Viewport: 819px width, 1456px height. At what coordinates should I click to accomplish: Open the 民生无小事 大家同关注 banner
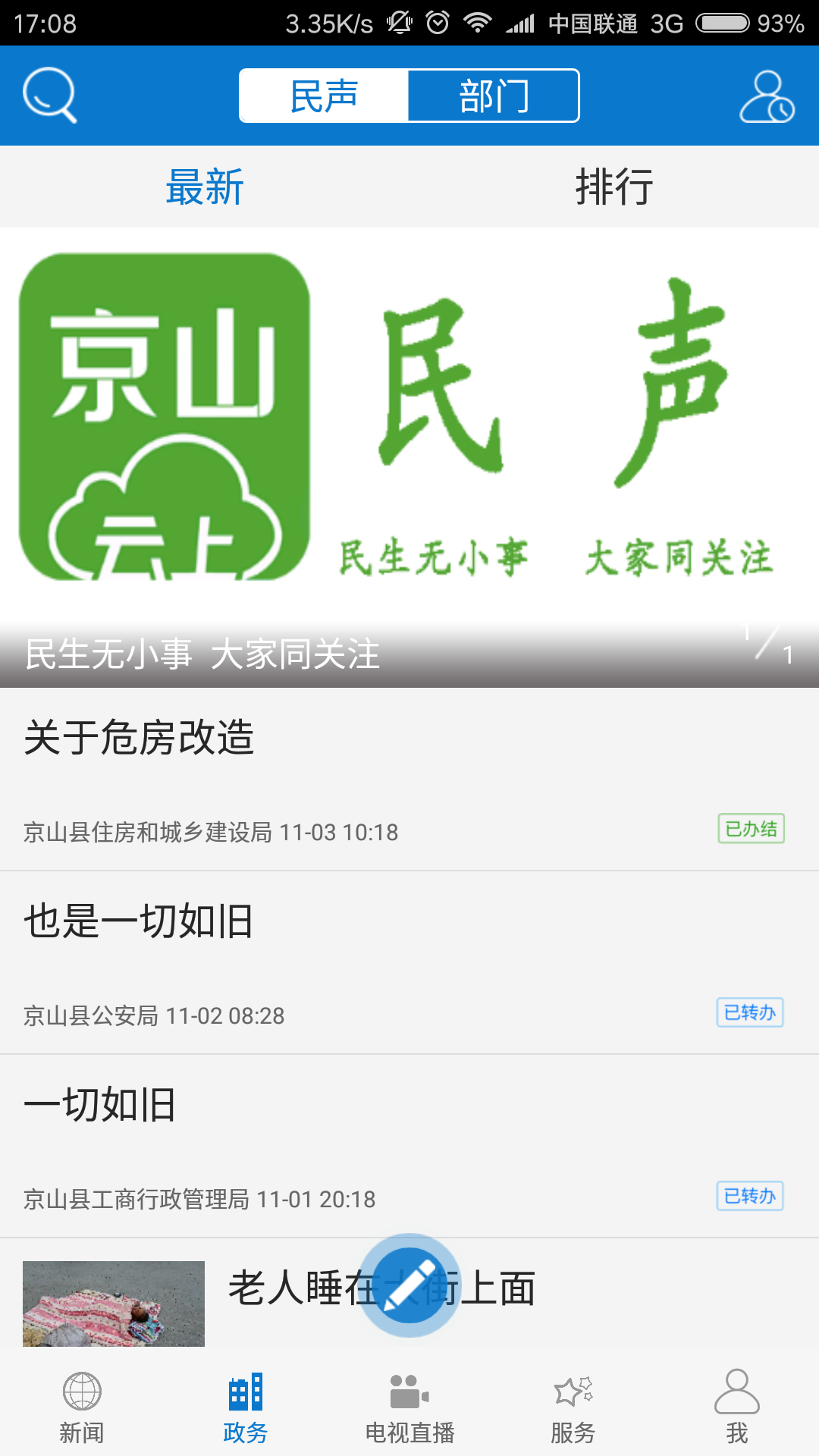point(409,455)
